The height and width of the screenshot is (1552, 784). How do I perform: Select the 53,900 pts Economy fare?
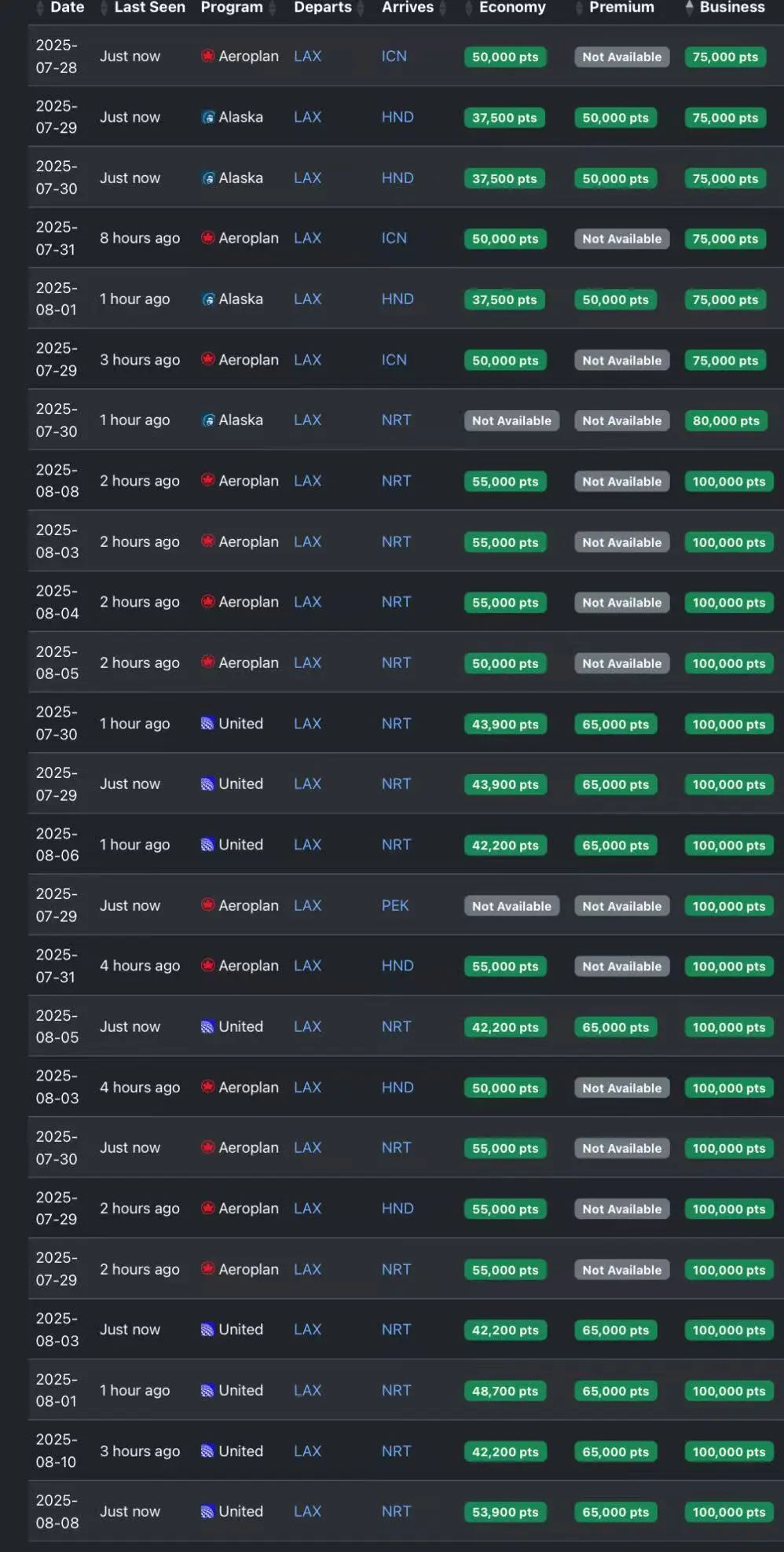[x=505, y=1512]
